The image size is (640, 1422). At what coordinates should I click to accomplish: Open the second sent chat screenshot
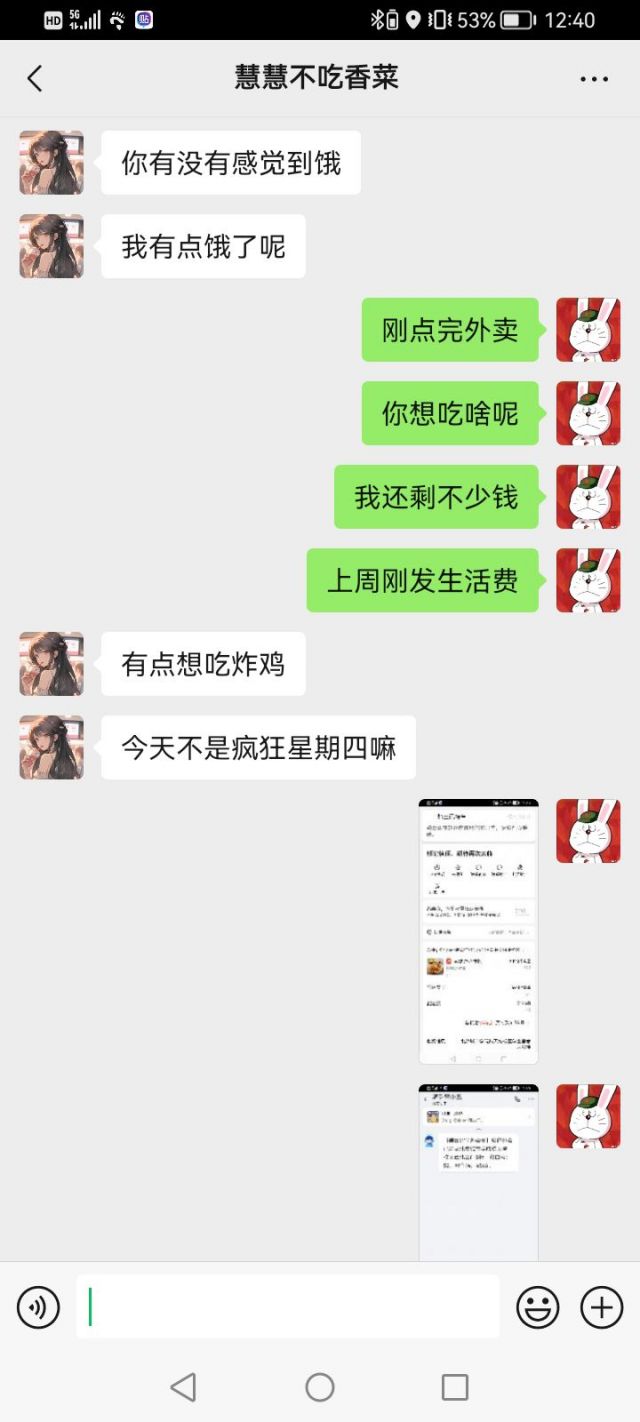478,1171
